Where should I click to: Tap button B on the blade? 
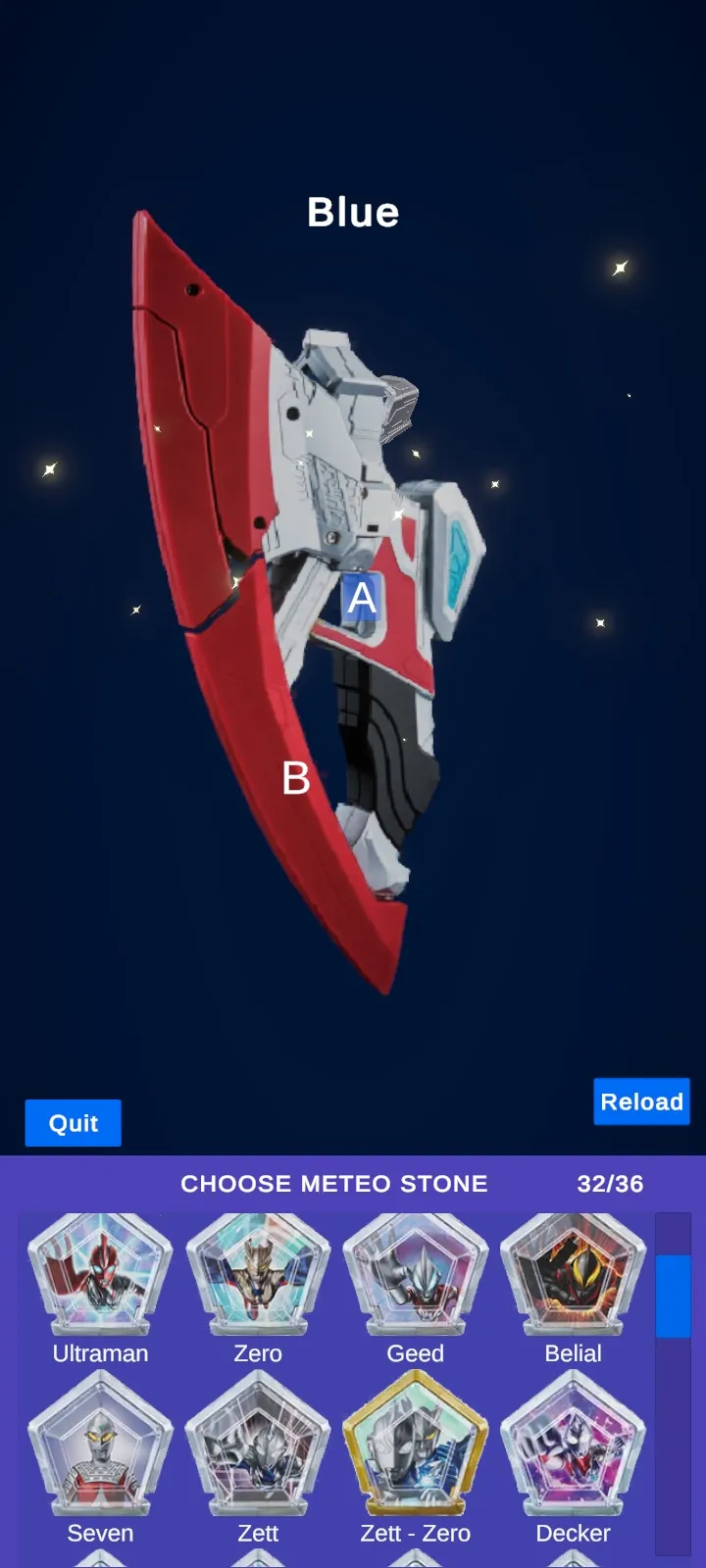[296, 779]
